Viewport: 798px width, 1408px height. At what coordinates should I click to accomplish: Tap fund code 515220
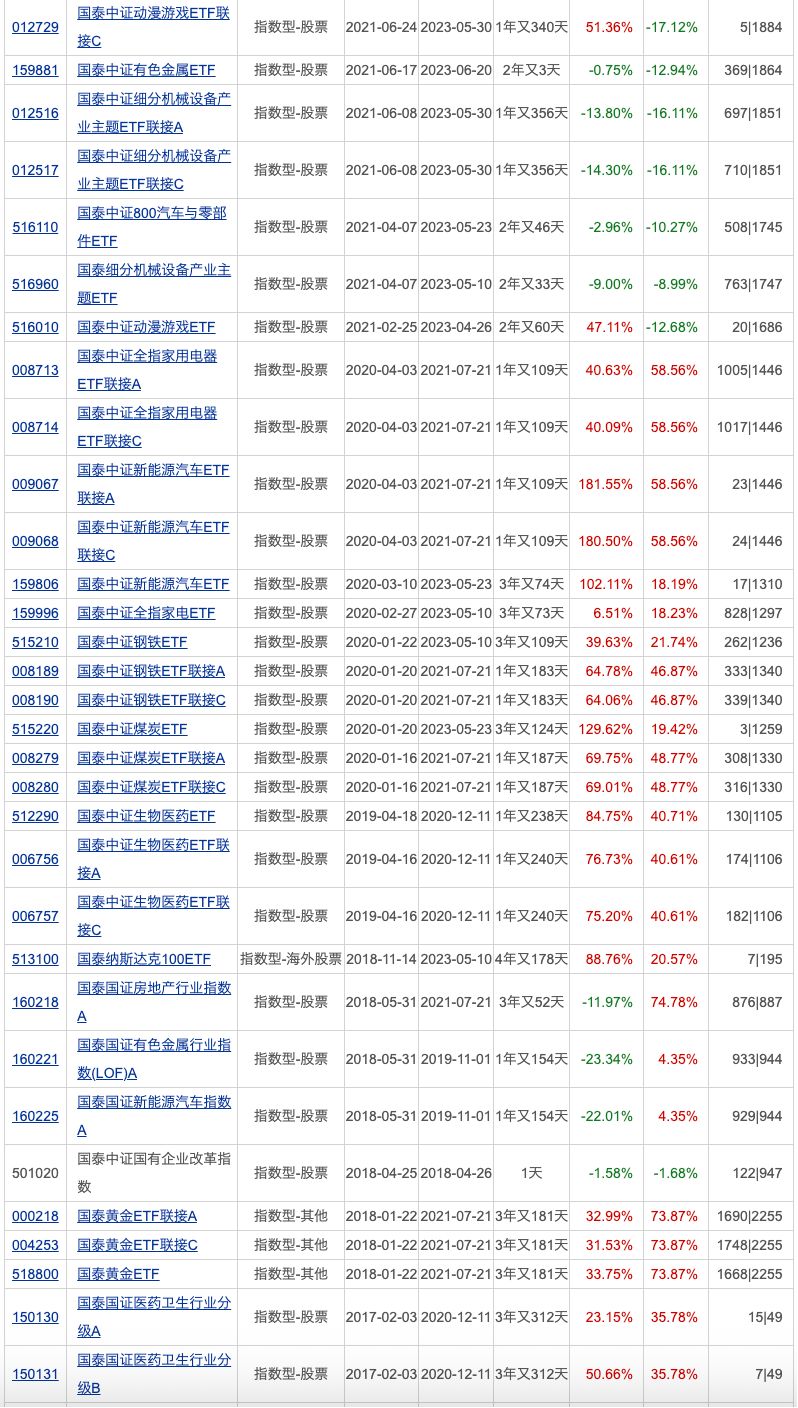[35, 729]
